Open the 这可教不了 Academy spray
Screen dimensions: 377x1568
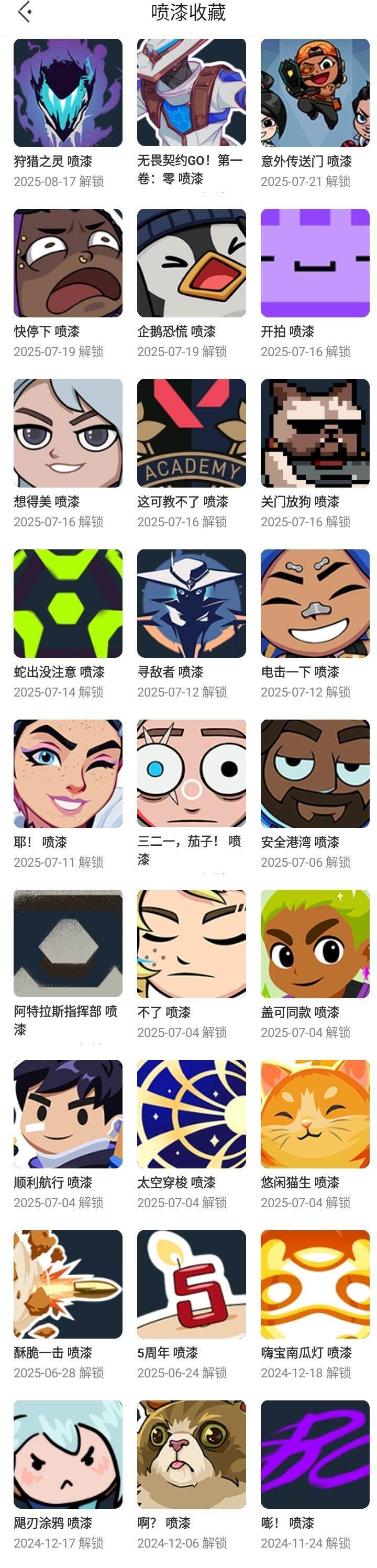pyautogui.click(x=191, y=434)
